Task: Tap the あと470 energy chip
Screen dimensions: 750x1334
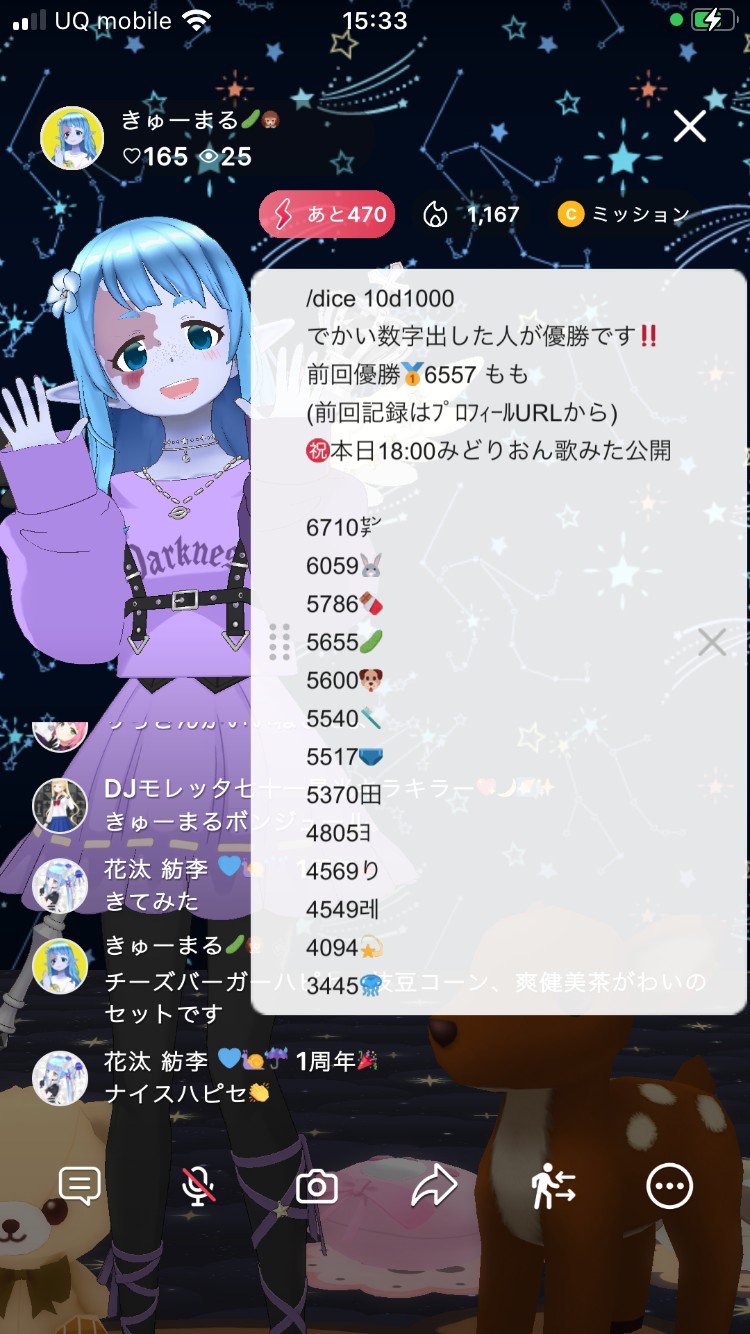Action: 327,214
